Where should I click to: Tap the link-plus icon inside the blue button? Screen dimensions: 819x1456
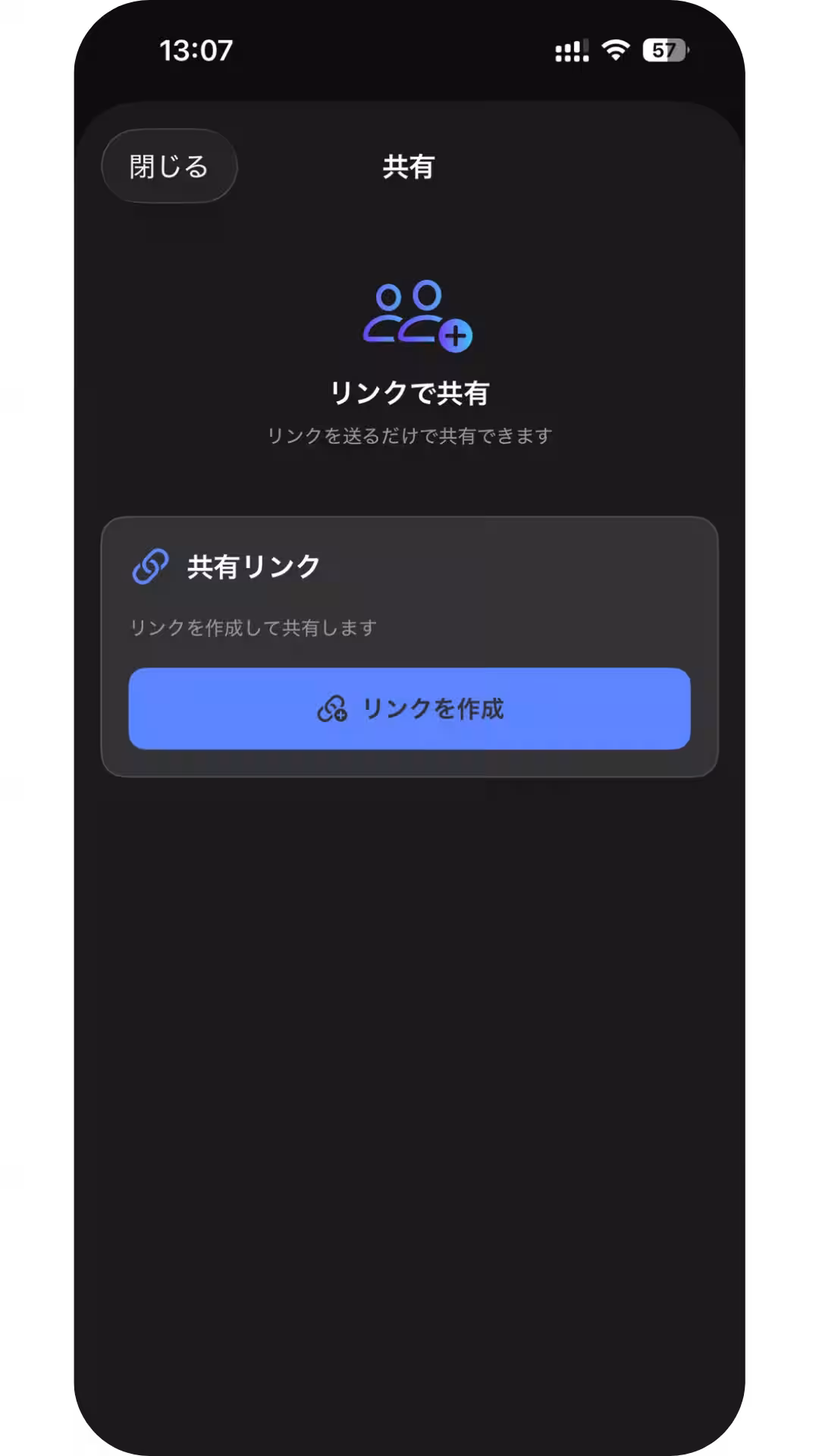[x=334, y=709]
